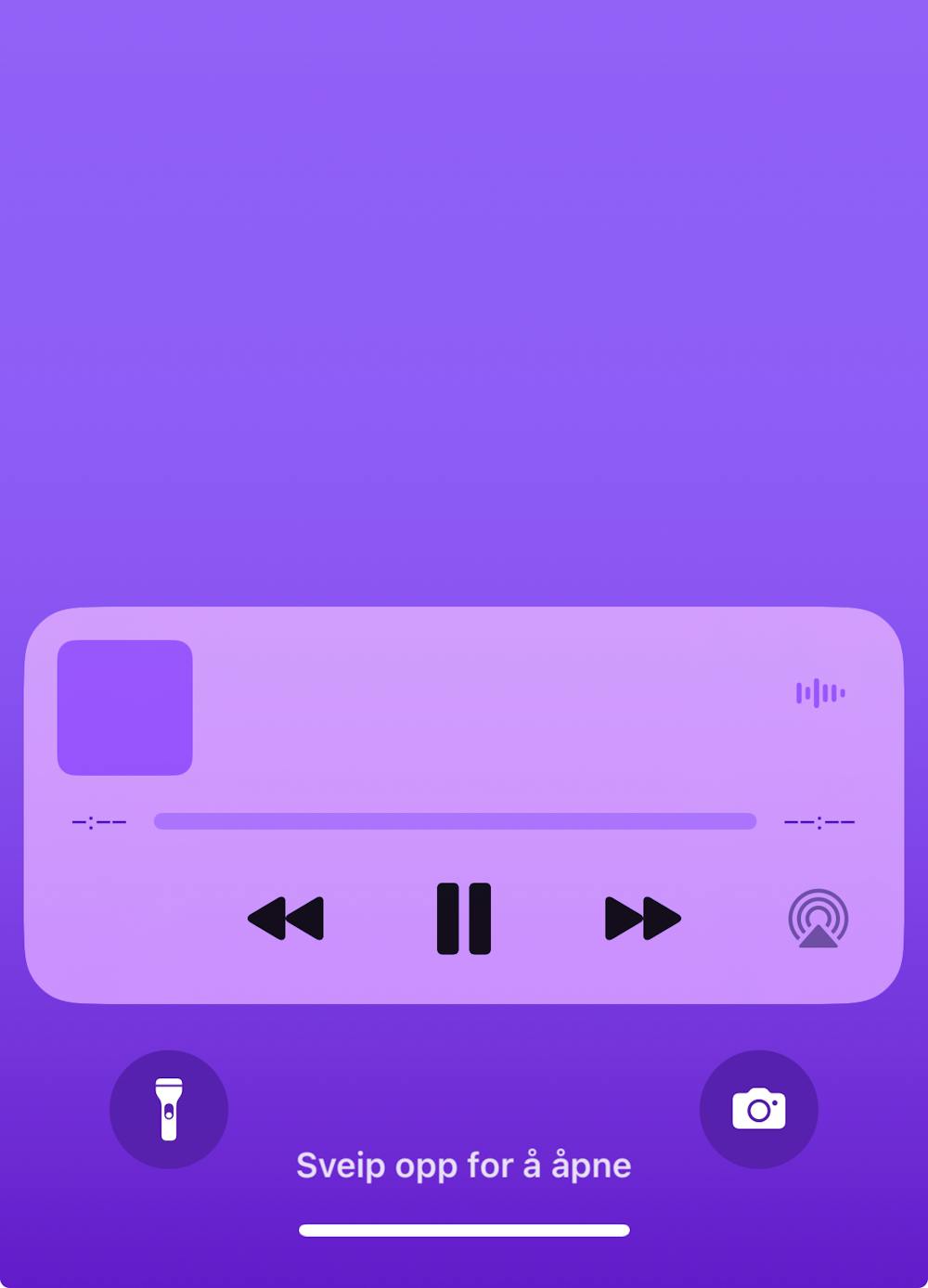The width and height of the screenshot is (928, 1288).
Task: Tap the home indicator bar
Action: coord(464,1230)
